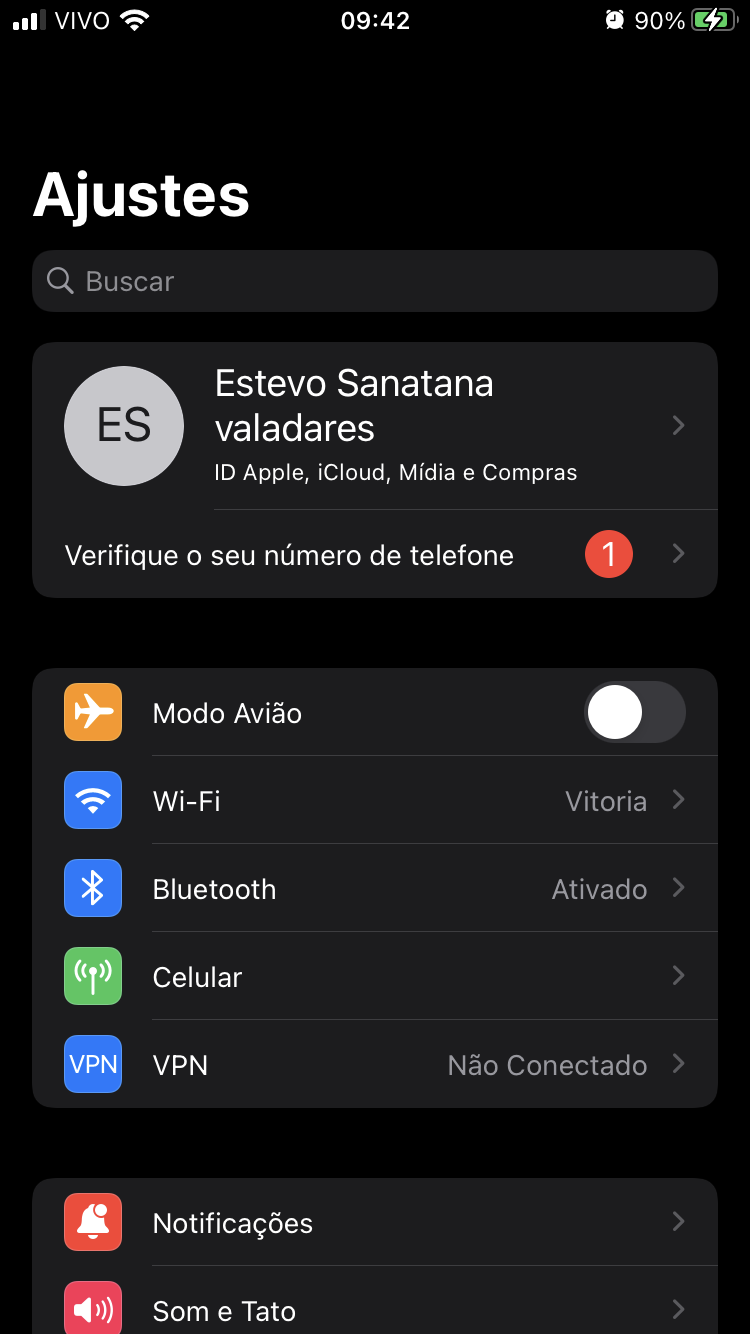Viewport: 750px width, 1334px height.
Task: Open Verifique o seu número de telefone
Action: (x=375, y=555)
